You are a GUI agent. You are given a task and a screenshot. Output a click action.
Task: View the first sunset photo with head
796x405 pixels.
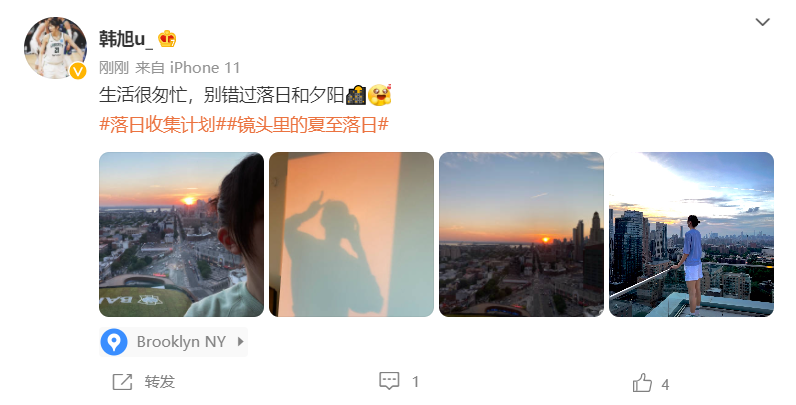(181, 234)
